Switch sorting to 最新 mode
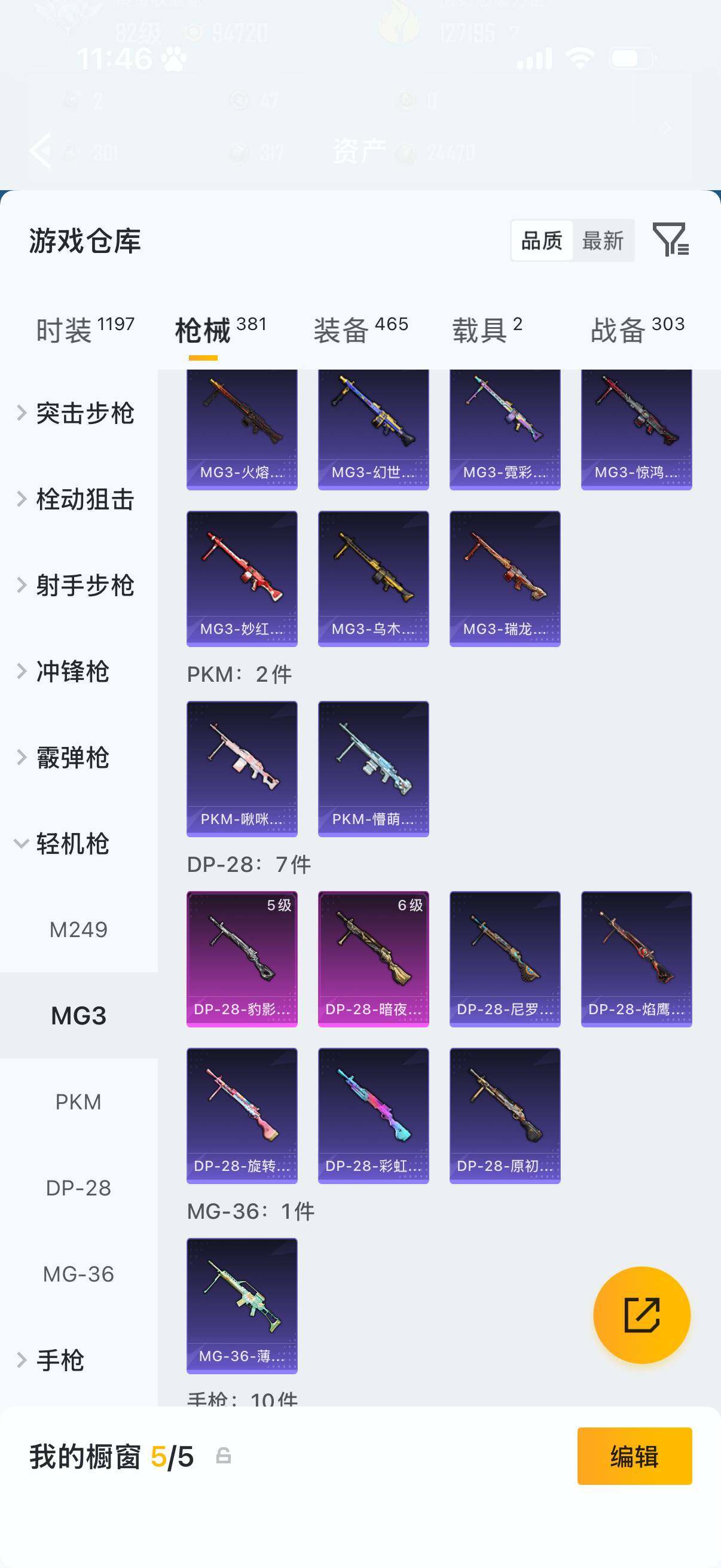This screenshot has width=721, height=1568. [x=603, y=240]
